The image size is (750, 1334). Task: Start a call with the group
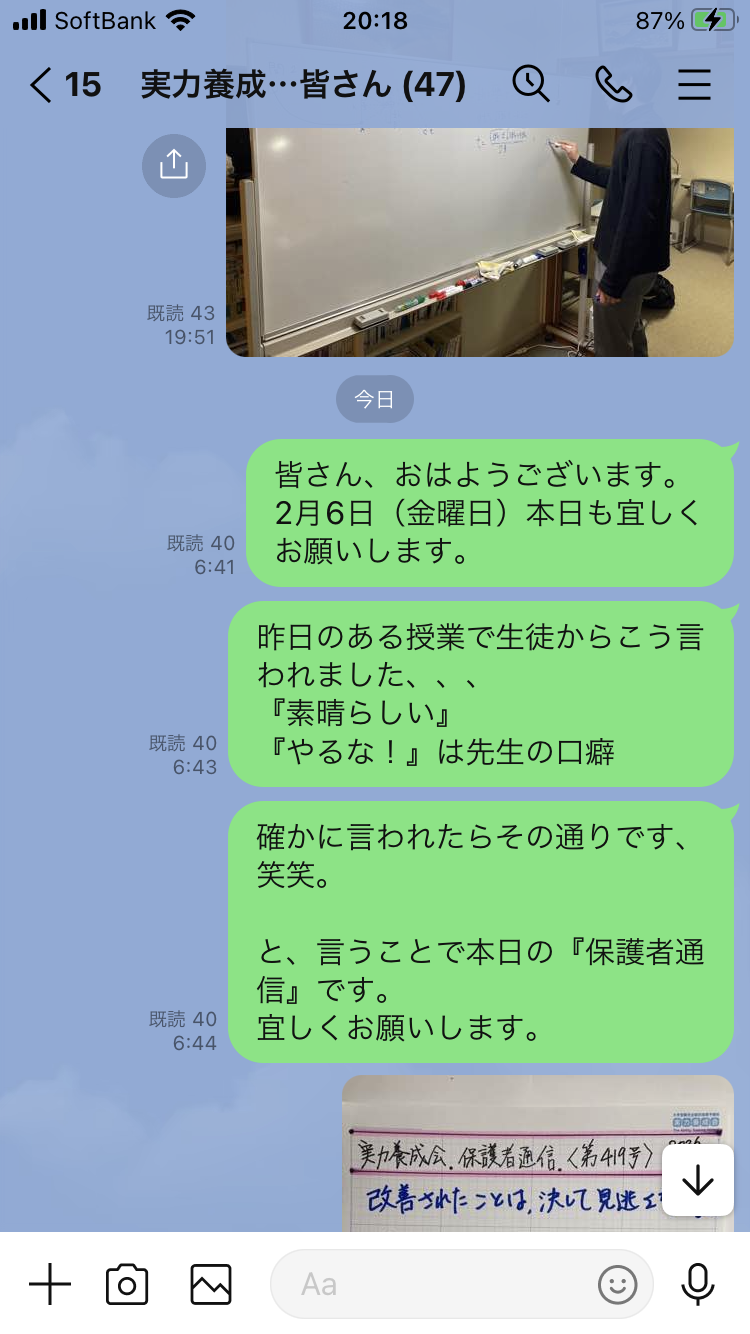coord(613,85)
